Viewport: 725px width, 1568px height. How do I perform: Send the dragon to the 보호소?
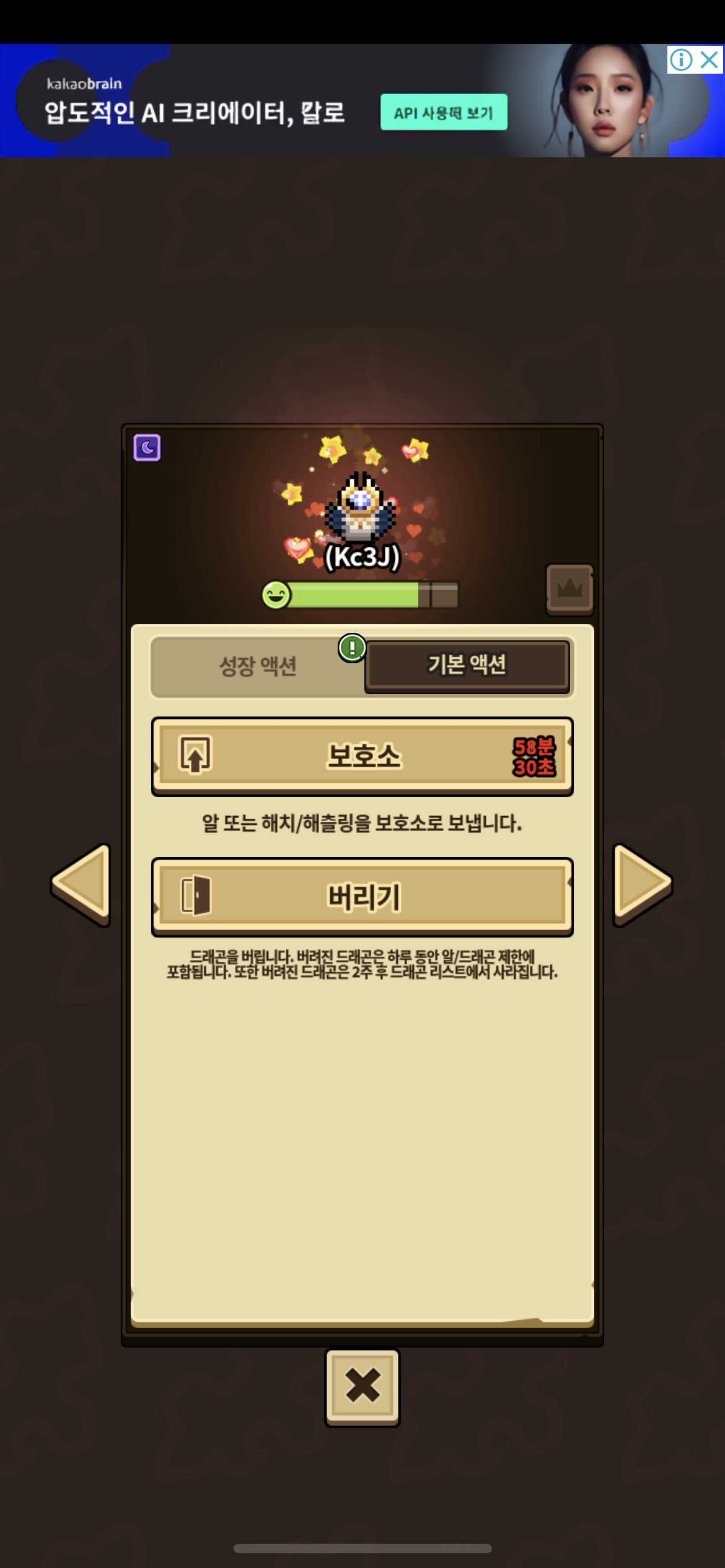(x=362, y=757)
